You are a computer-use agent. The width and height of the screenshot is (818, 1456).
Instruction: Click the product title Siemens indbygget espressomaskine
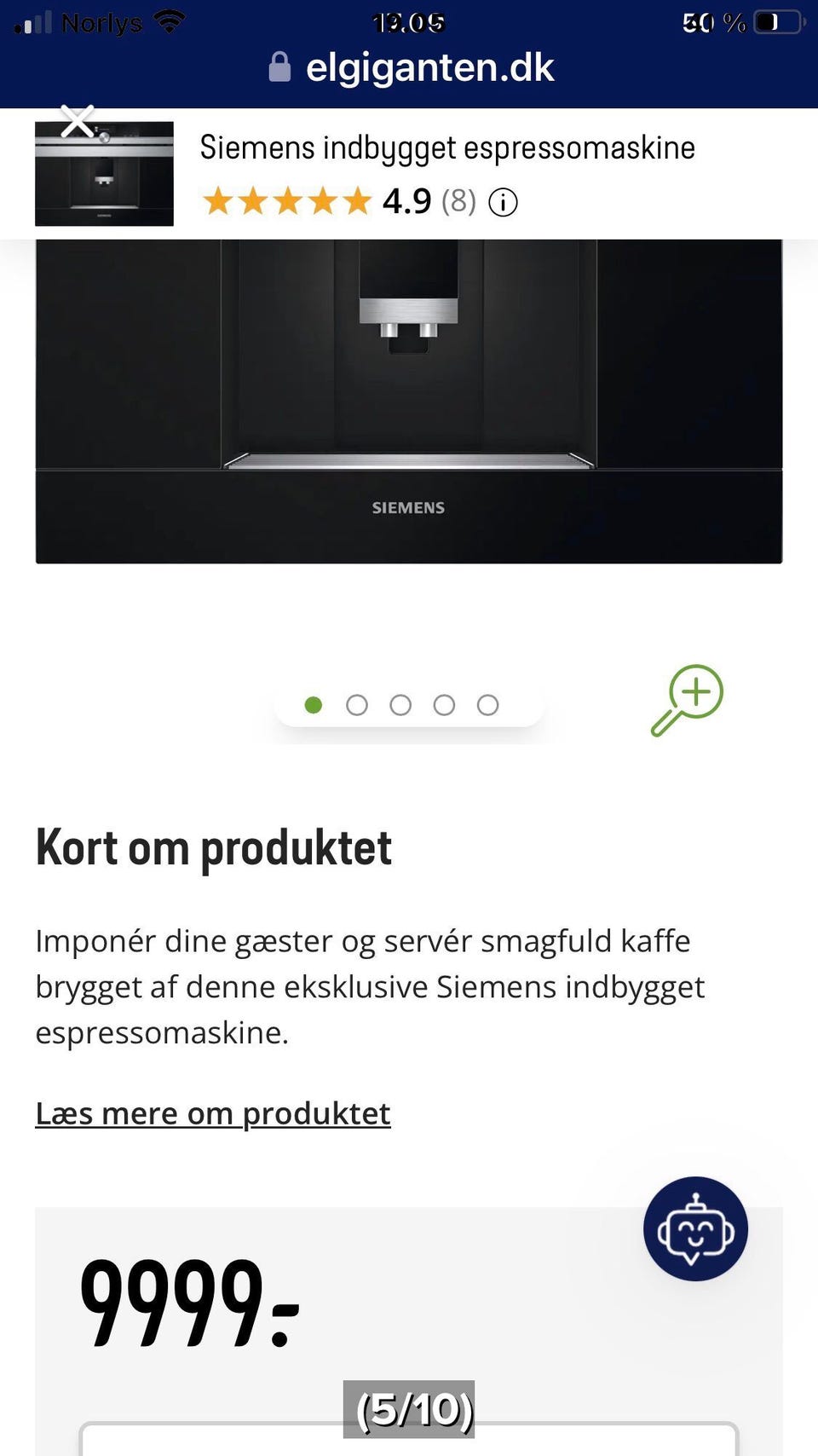pyautogui.click(x=447, y=147)
